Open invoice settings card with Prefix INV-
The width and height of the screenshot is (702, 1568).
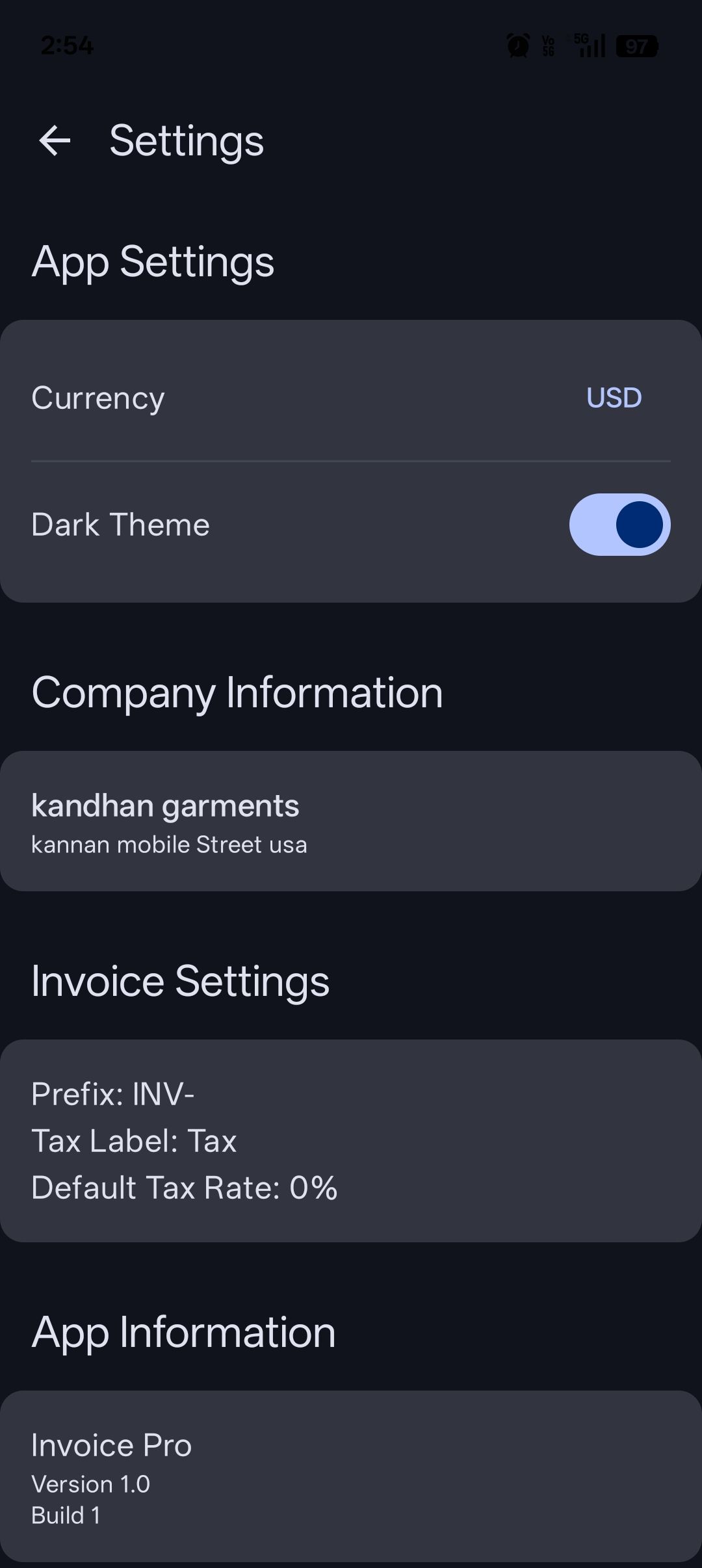point(351,1140)
